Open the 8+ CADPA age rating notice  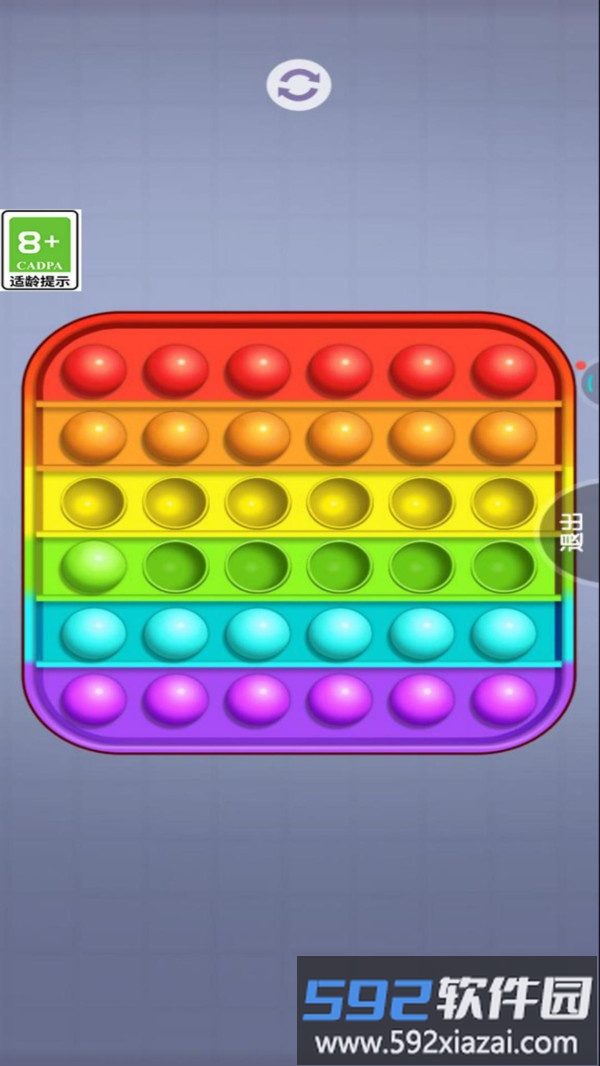point(41,250)
